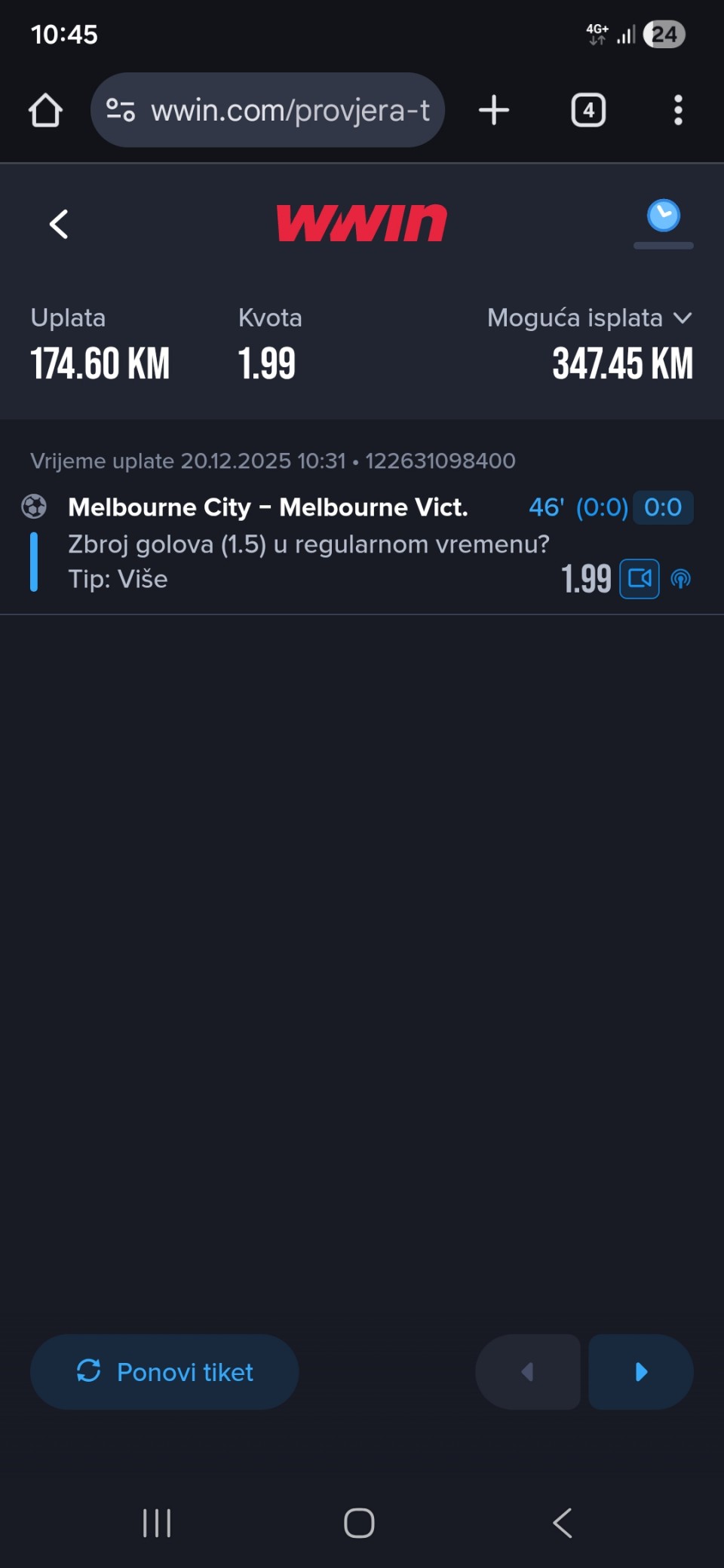The image size is (724, 1568).
Task: Open the ticket history clock icon
Action: tap(664, 217)
